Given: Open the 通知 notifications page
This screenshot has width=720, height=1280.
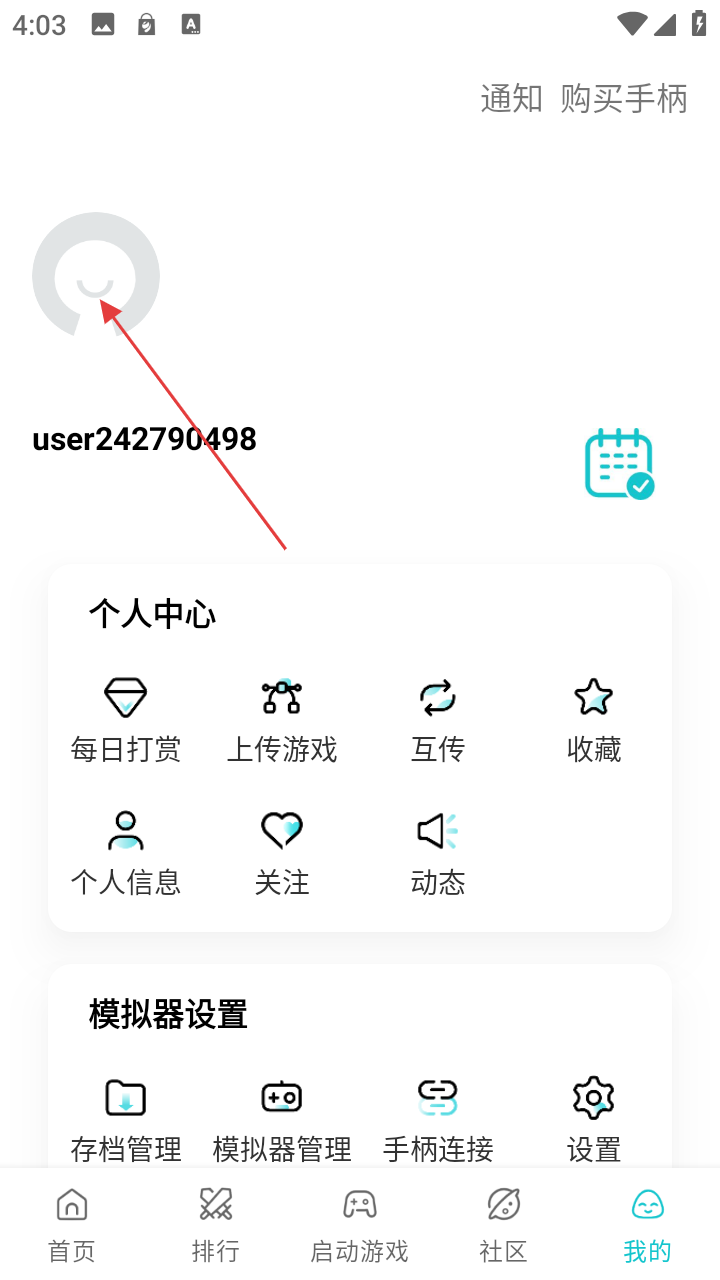Looking at the screenshot, I should pos(511,99).
